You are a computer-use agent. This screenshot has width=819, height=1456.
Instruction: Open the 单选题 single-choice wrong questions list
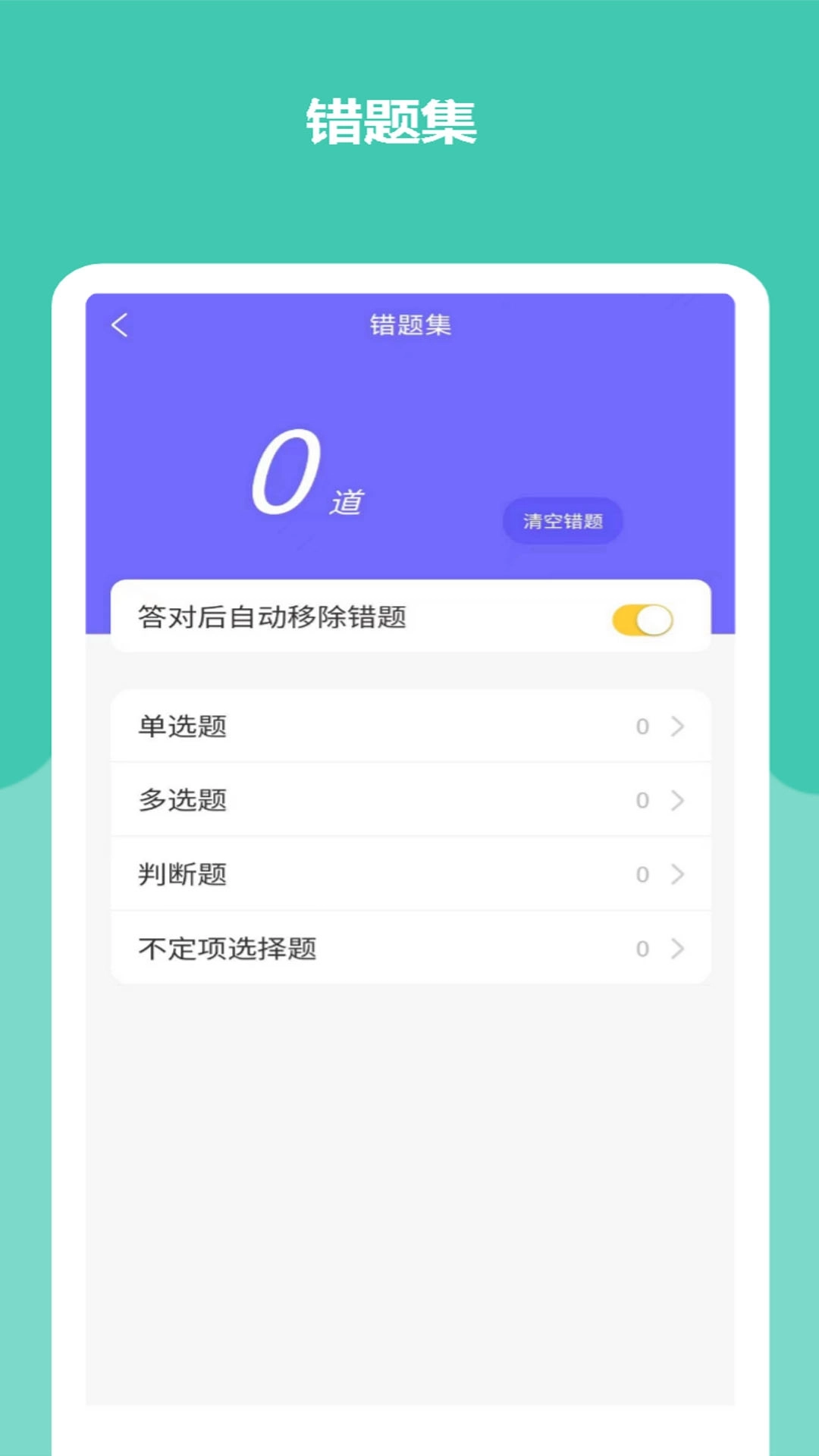tap(303, 726)
